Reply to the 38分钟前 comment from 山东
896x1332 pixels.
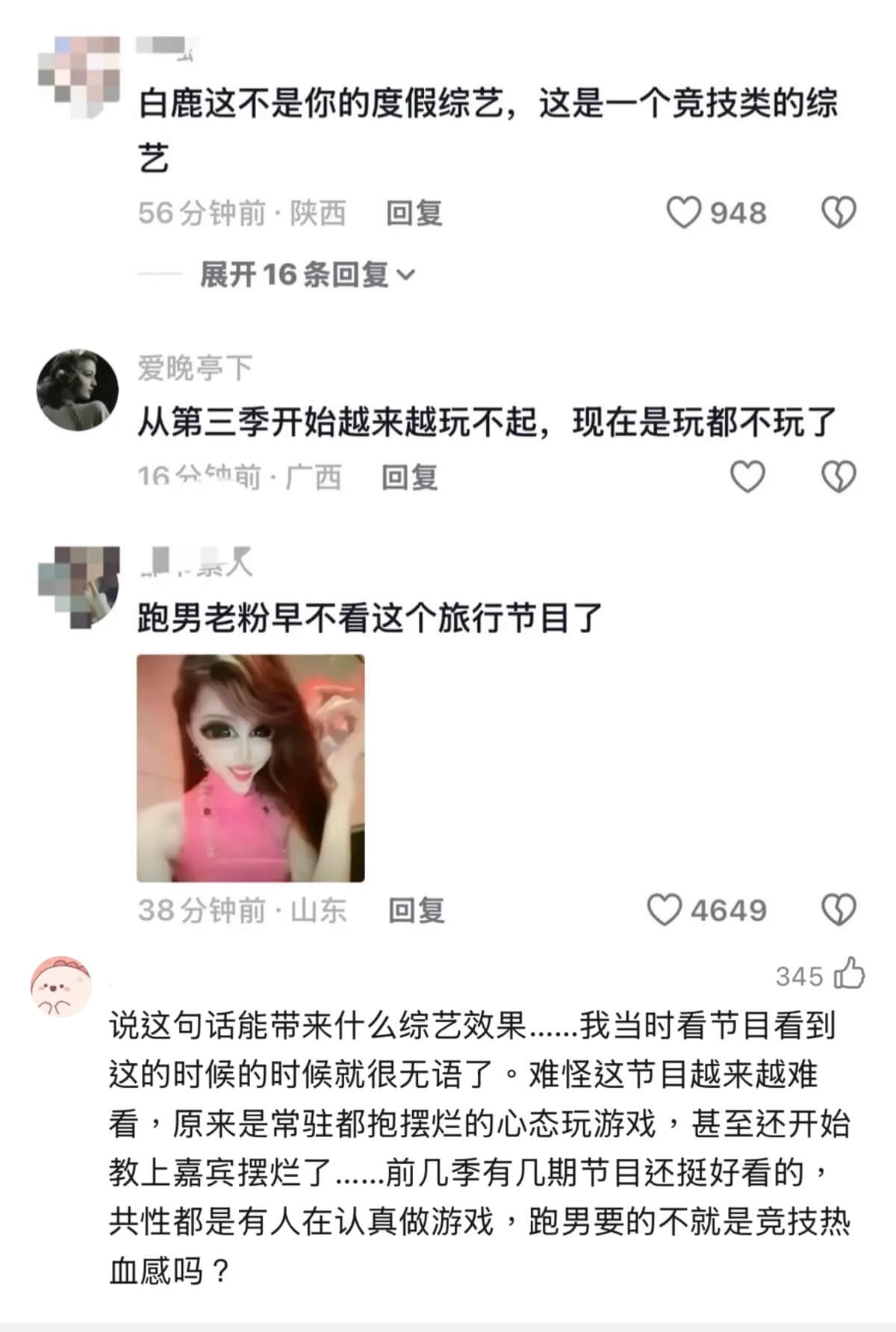point(417,910)
